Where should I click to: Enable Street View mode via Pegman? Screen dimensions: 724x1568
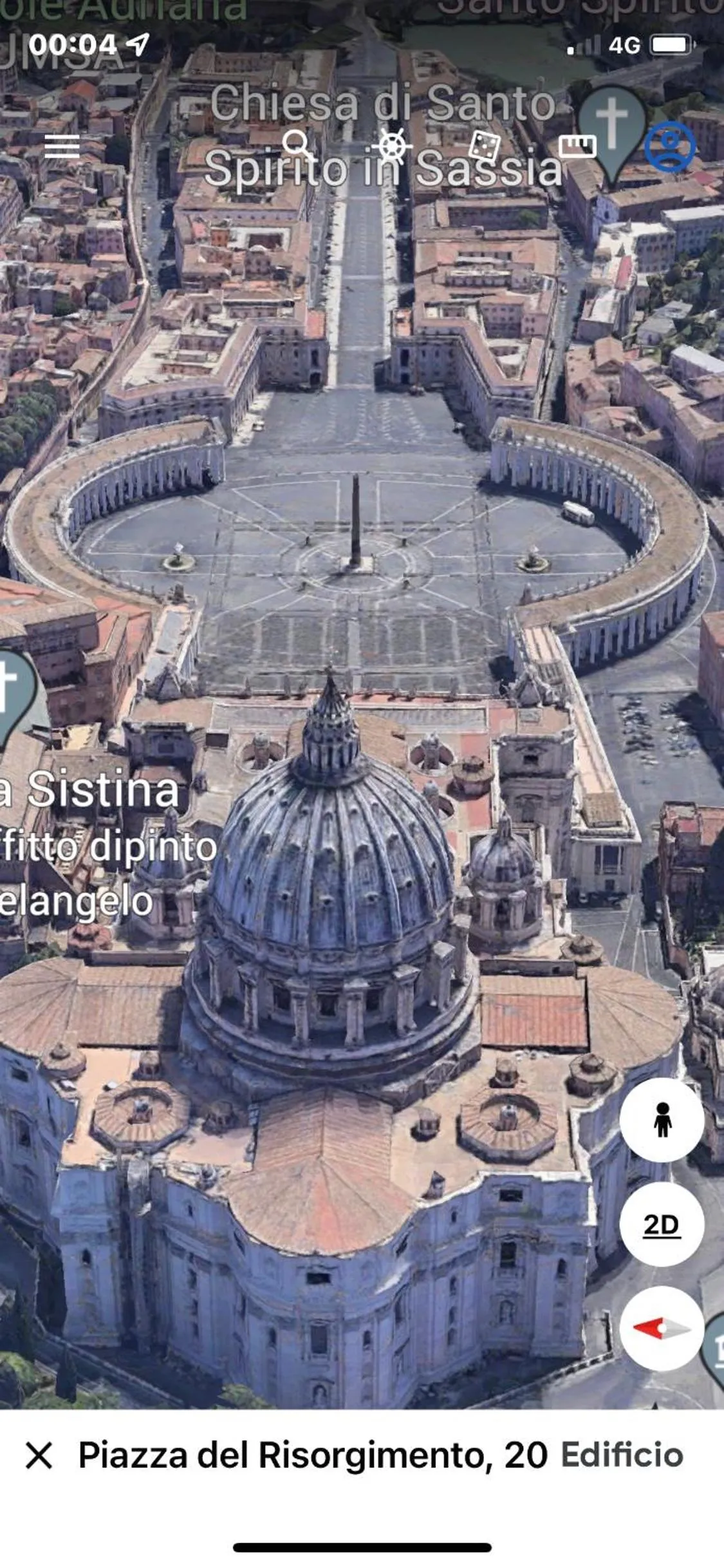(x=662, y=1122)
